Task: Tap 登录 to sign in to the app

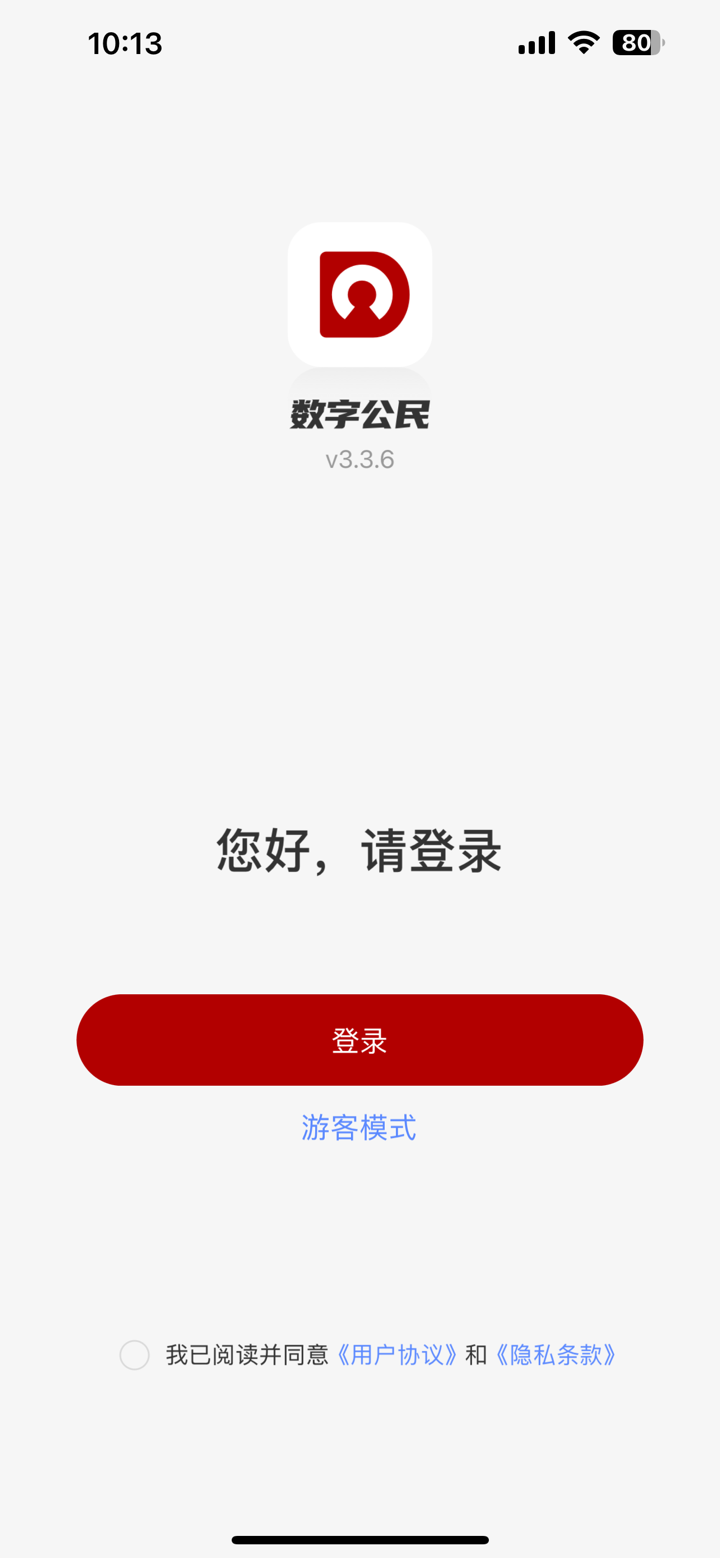Action: (x=359, y=1039)
